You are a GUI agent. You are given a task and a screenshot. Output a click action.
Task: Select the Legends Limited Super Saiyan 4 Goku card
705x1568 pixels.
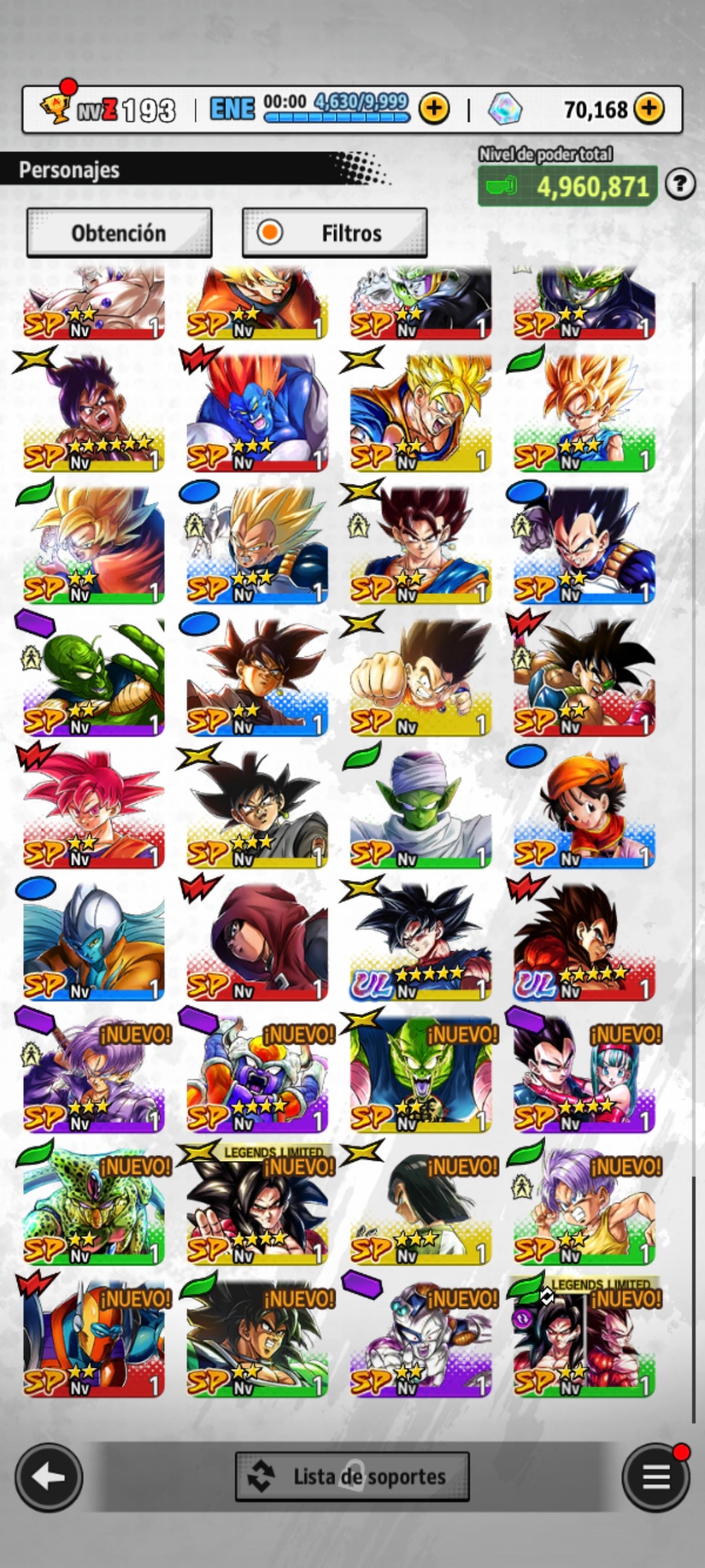(x=257, y=1205)
